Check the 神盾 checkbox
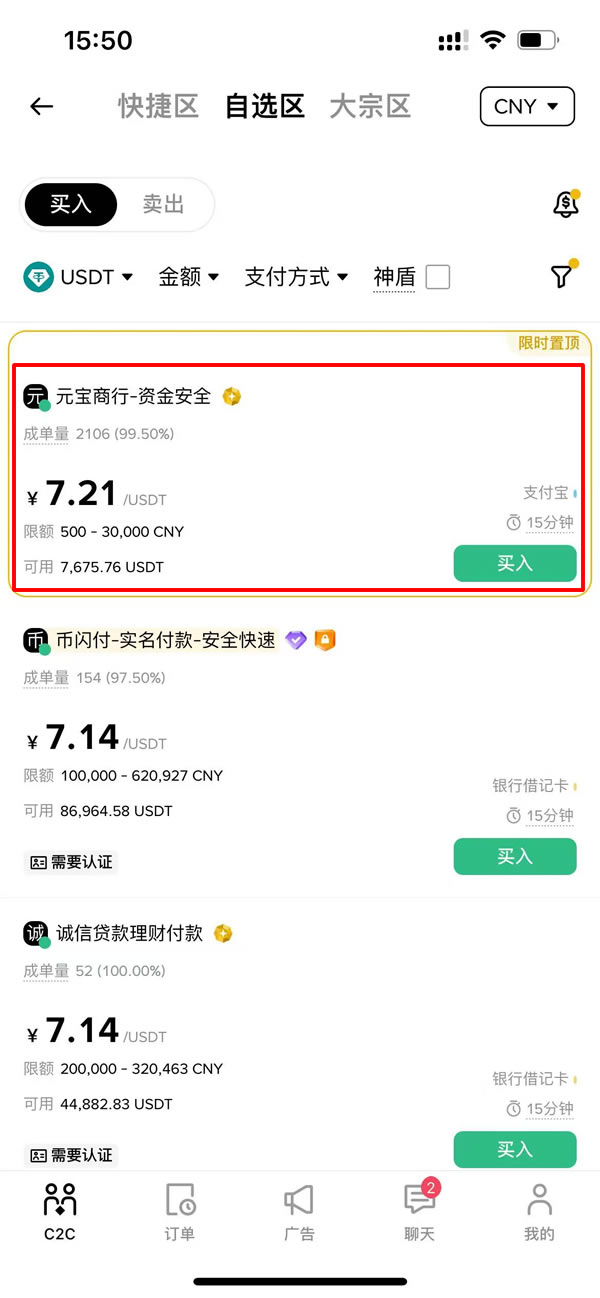 click(438, 277)
